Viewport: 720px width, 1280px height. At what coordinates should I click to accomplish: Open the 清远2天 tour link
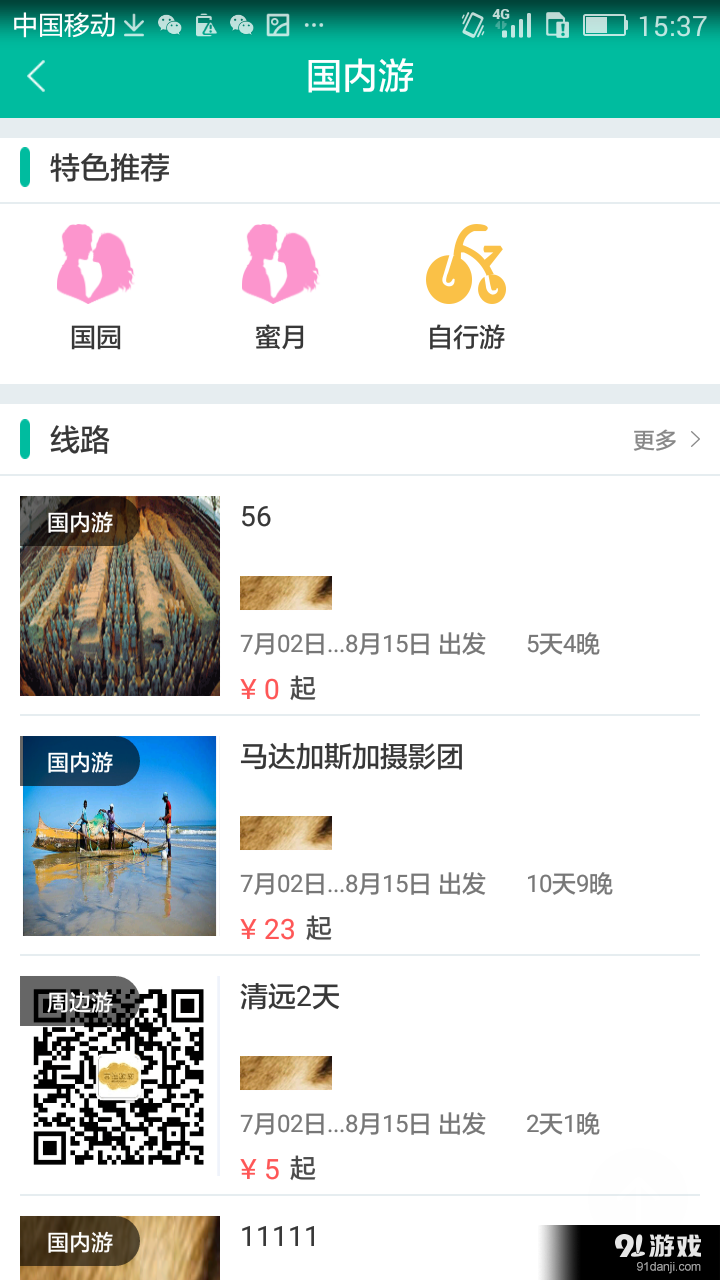coord(289,998)
